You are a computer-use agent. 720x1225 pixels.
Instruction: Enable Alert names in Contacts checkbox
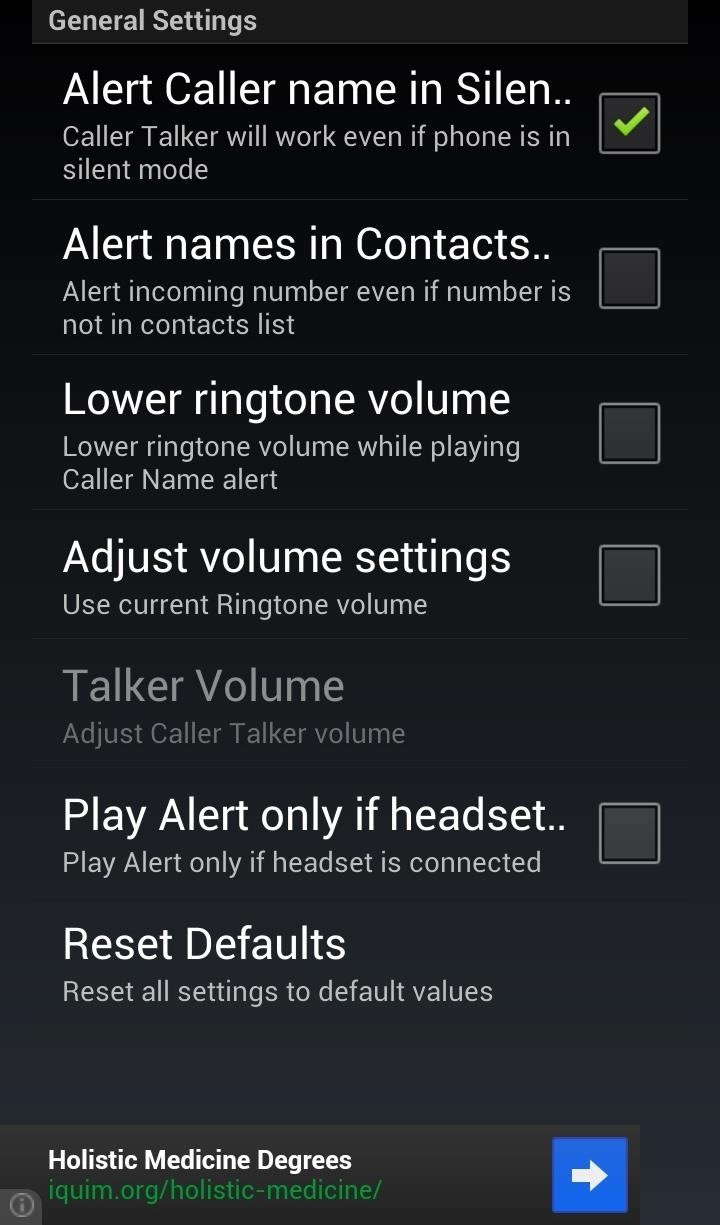pos(629,278)
